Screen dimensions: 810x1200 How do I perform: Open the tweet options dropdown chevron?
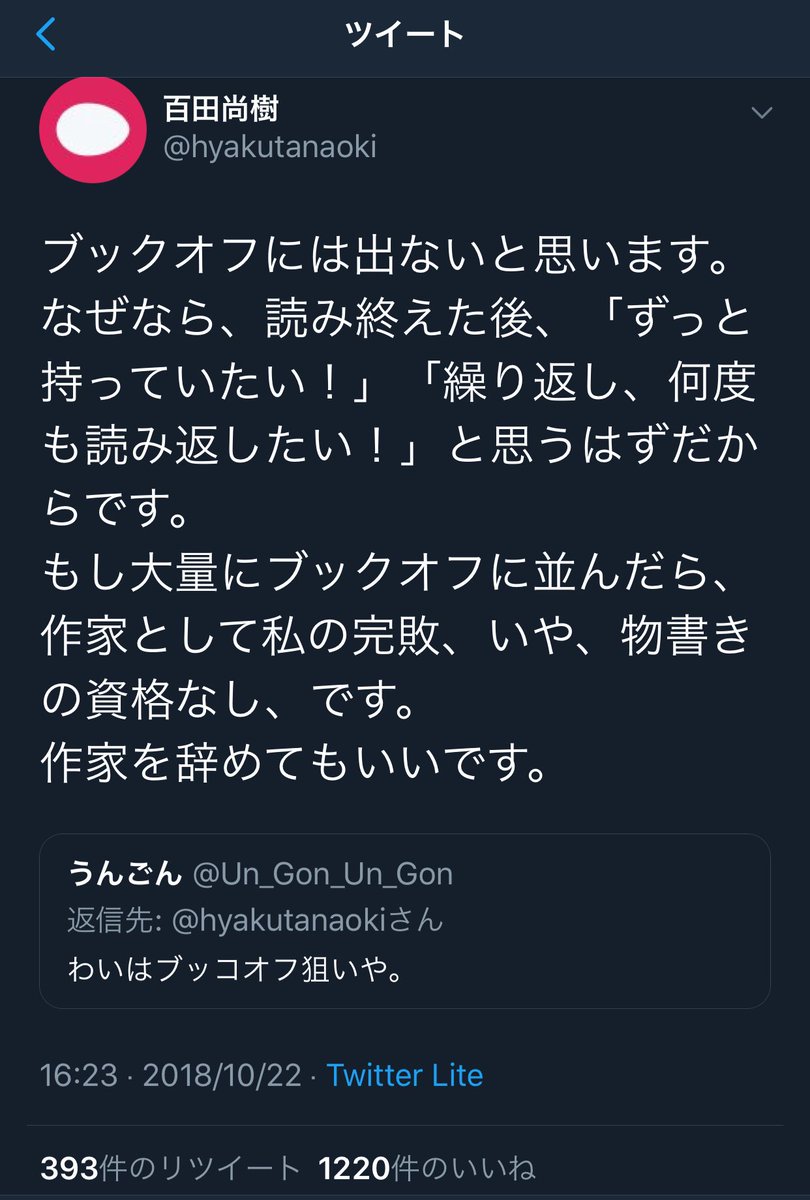pyautogui.click(x=761, y=113)
